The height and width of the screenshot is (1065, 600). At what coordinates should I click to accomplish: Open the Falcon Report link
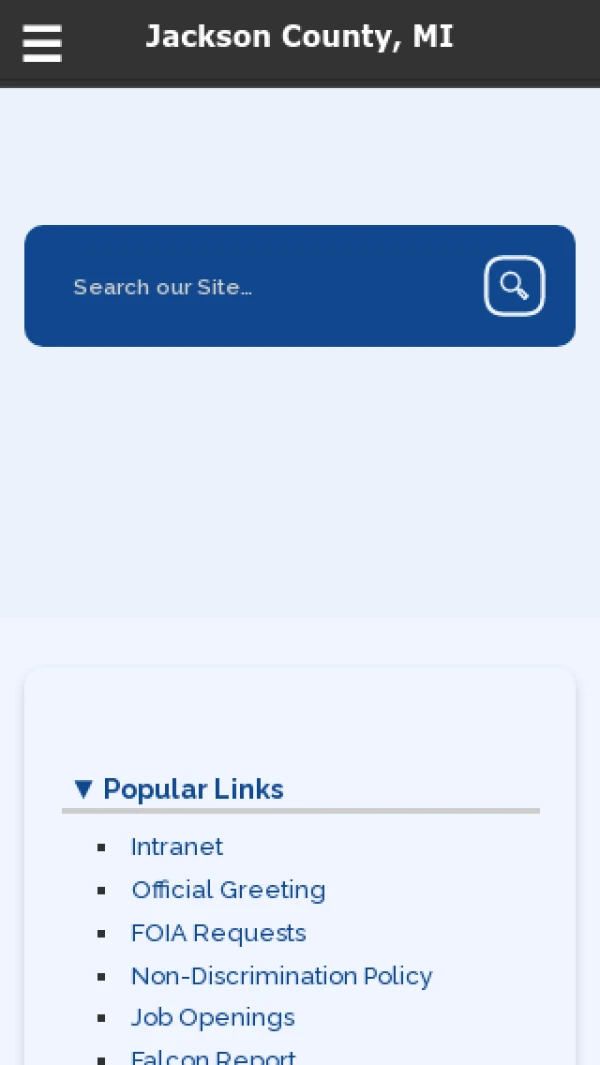[213, 1056]
